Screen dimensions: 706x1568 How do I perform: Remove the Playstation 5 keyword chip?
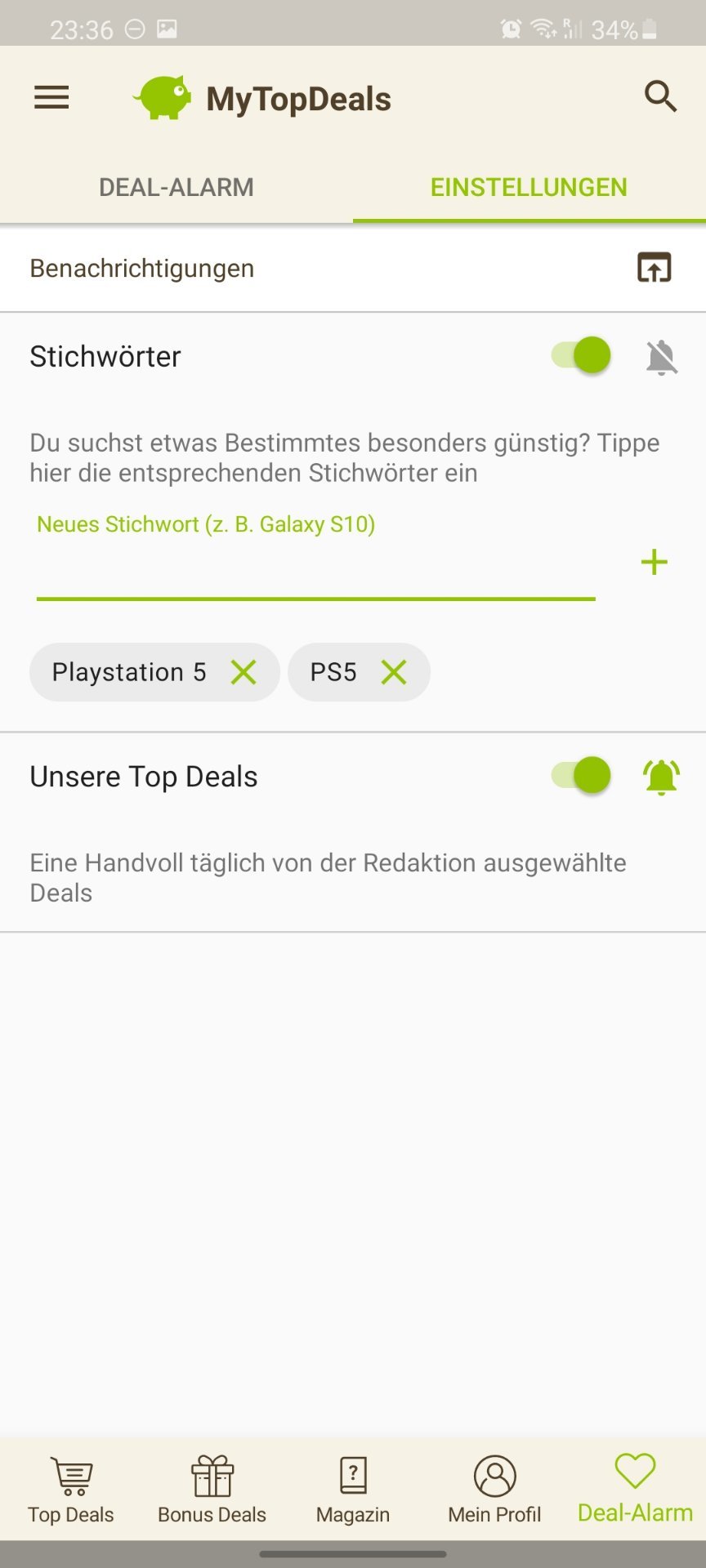point(244,672)
